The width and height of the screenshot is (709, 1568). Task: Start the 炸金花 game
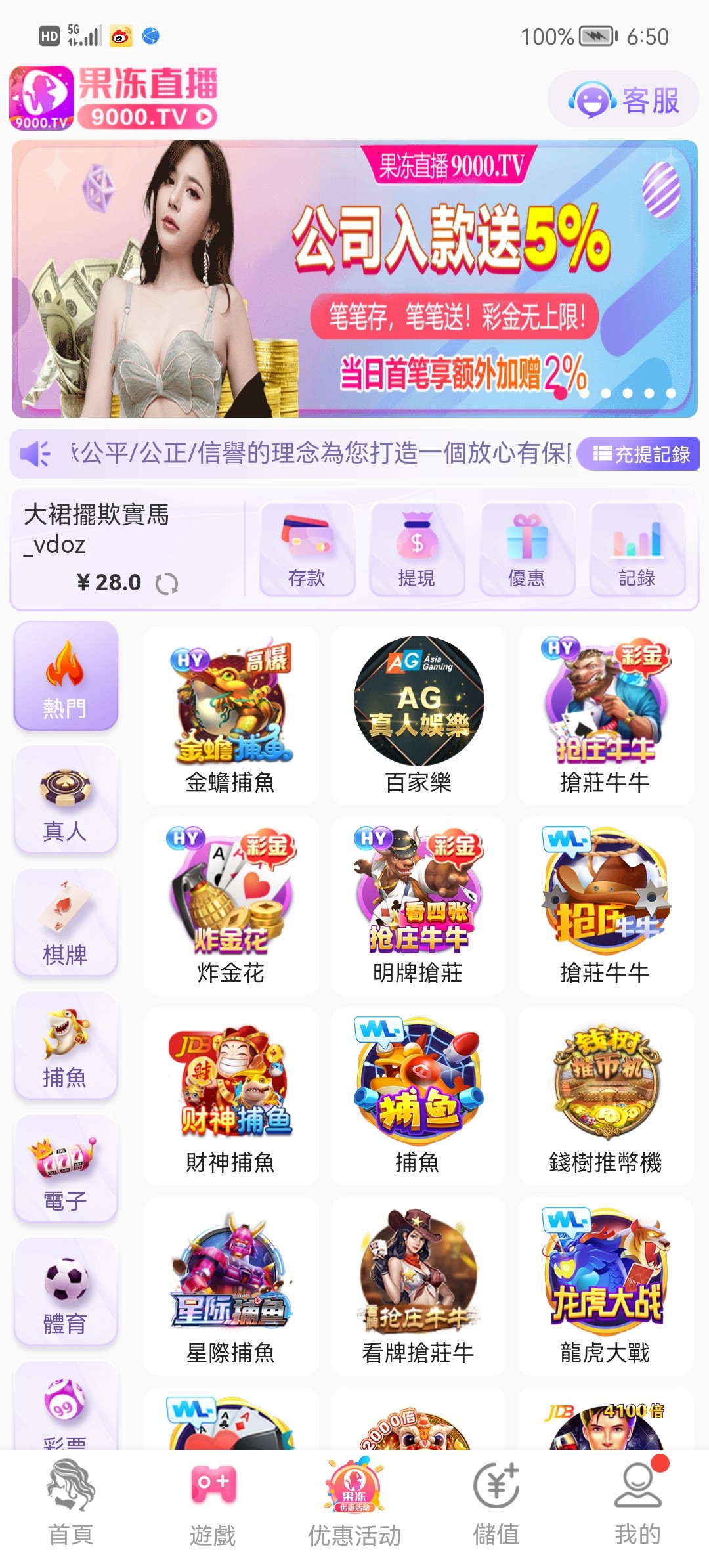click(230, 906)
